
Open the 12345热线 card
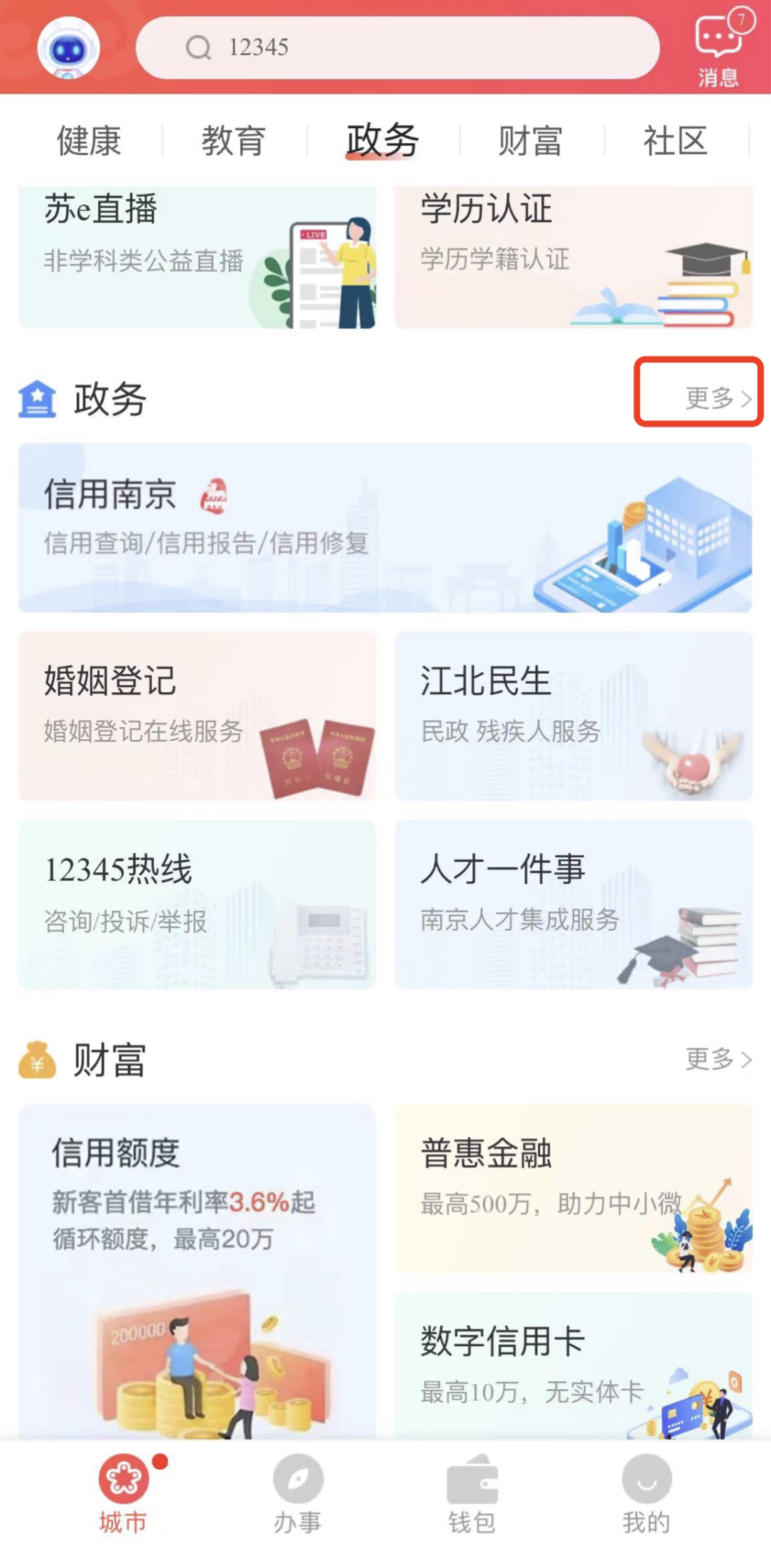pos(197,904)
